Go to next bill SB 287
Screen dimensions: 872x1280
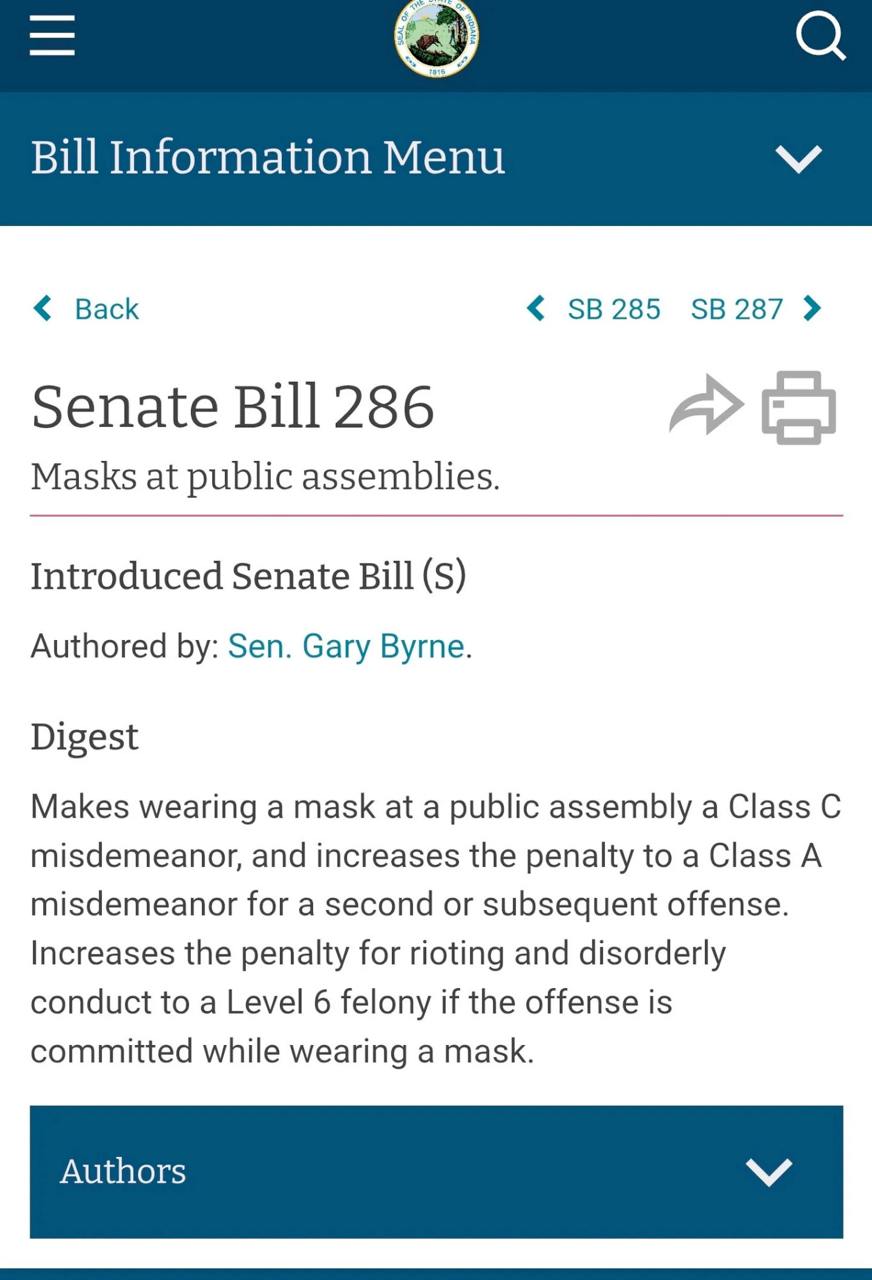click(x=755, y=309)
